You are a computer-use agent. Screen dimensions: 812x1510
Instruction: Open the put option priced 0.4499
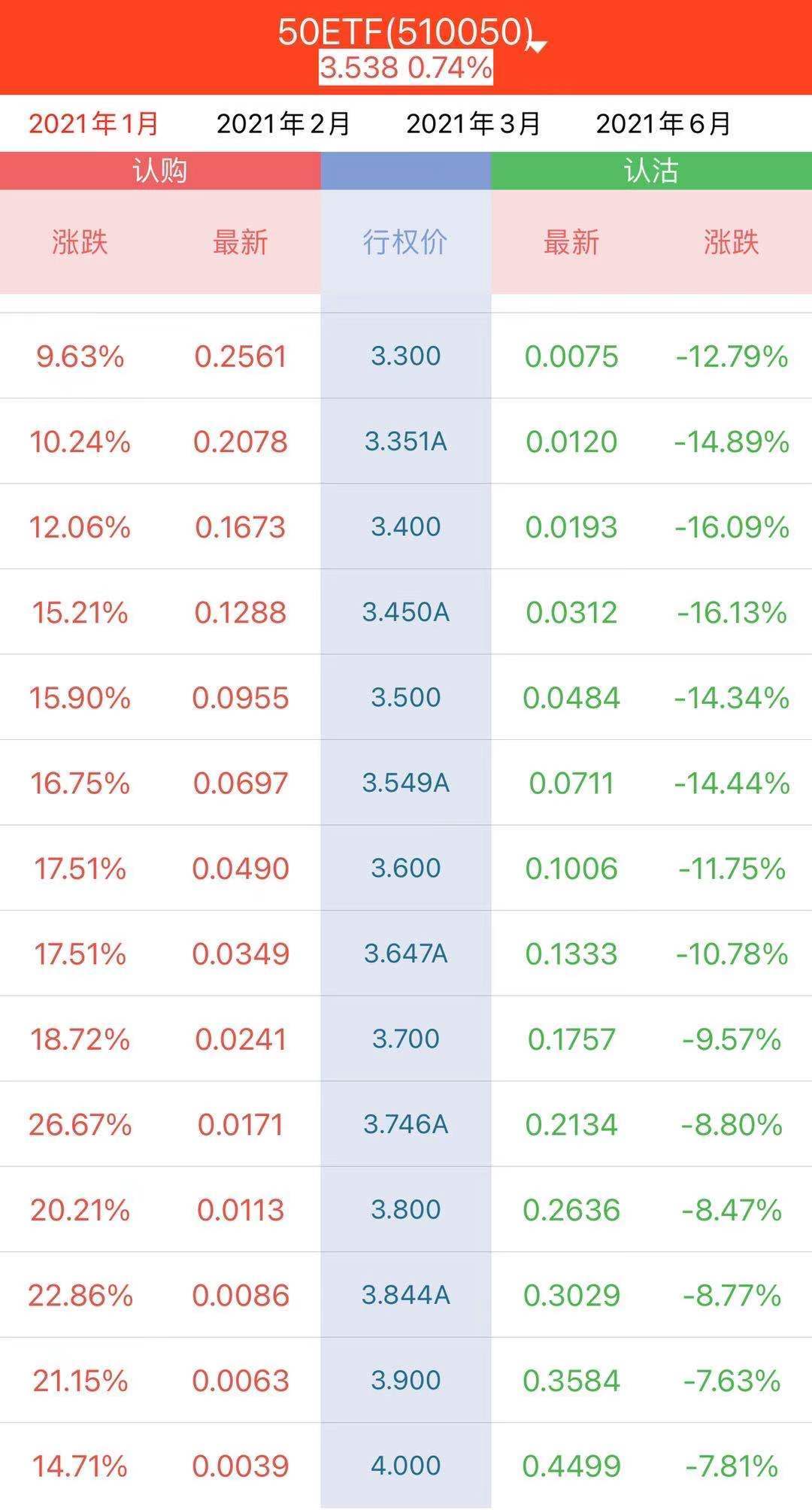(x=571, y=1466)
